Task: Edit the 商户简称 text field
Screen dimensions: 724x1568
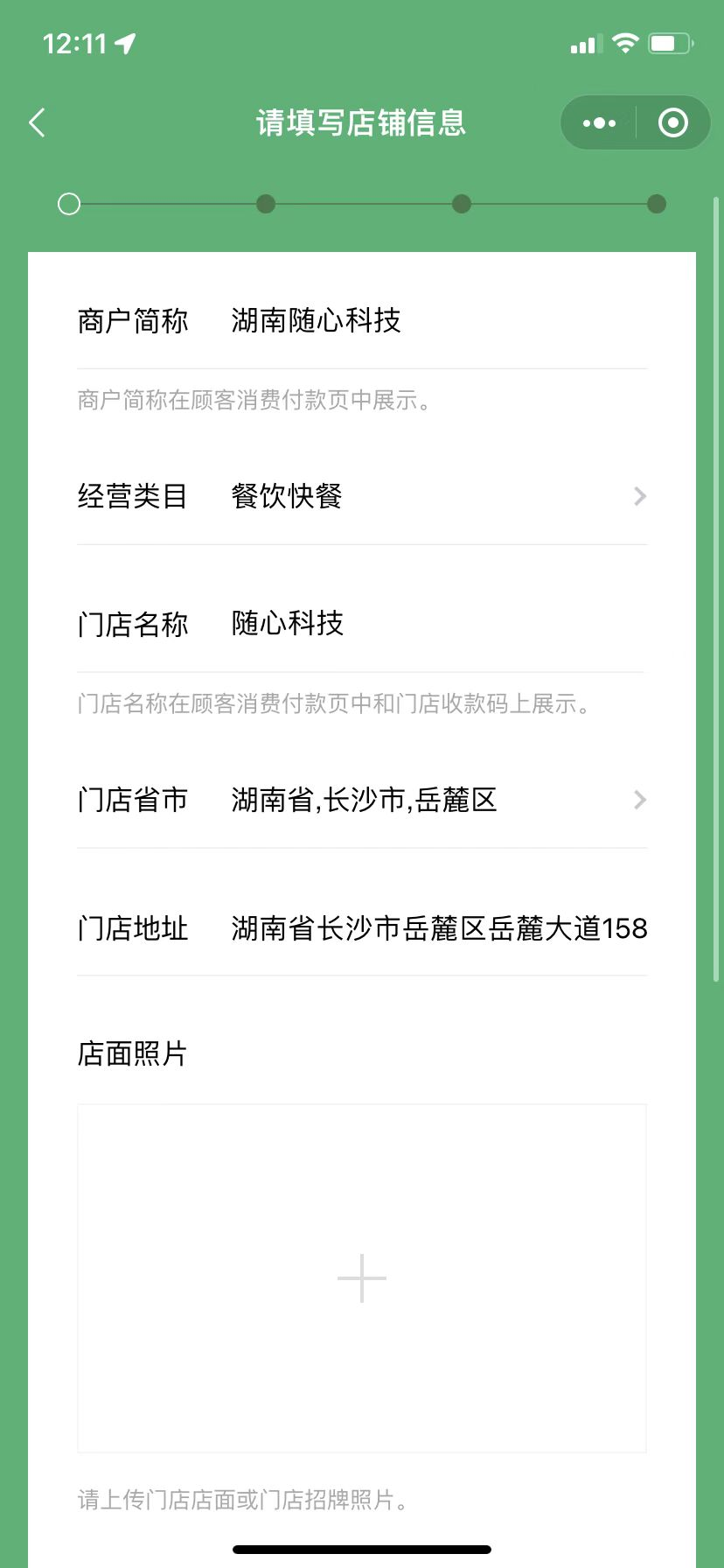Action: tap(437, 321)
